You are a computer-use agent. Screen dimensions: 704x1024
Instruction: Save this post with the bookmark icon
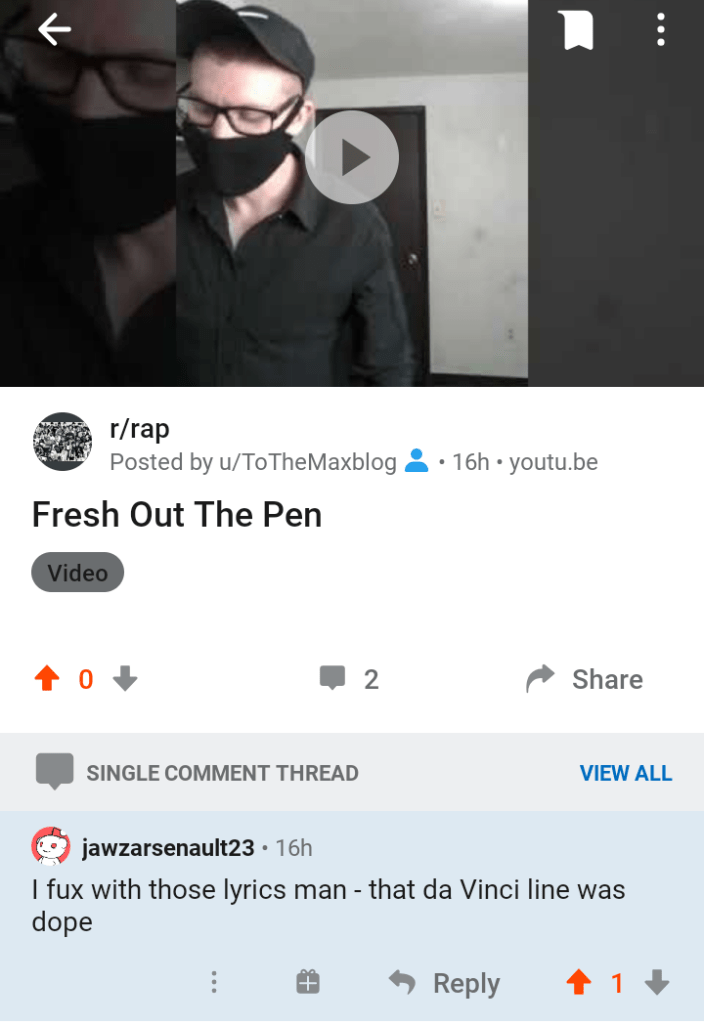[x=577, y=31]
